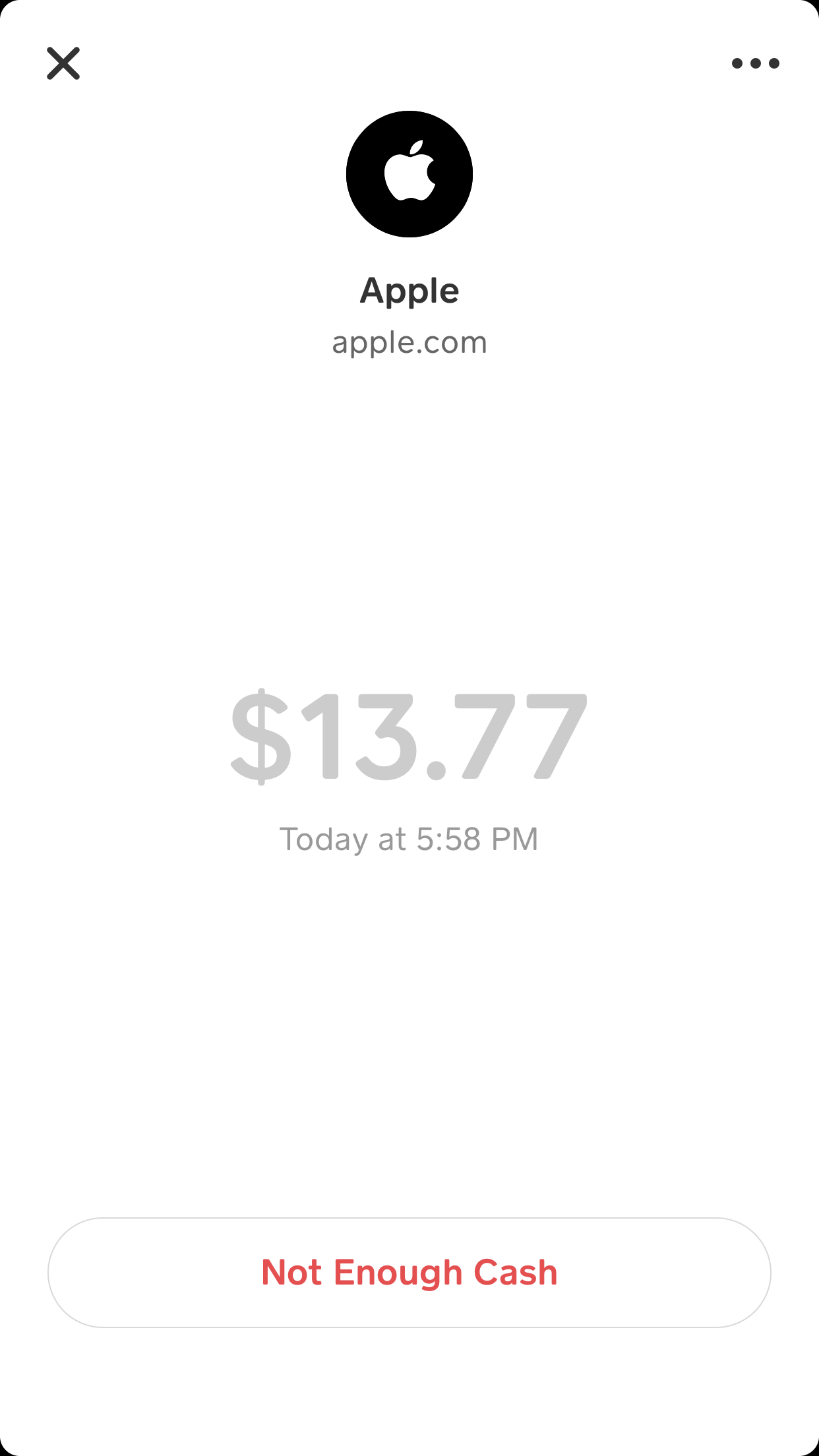
Task: Close the Apple payment details
Action: 63,63
